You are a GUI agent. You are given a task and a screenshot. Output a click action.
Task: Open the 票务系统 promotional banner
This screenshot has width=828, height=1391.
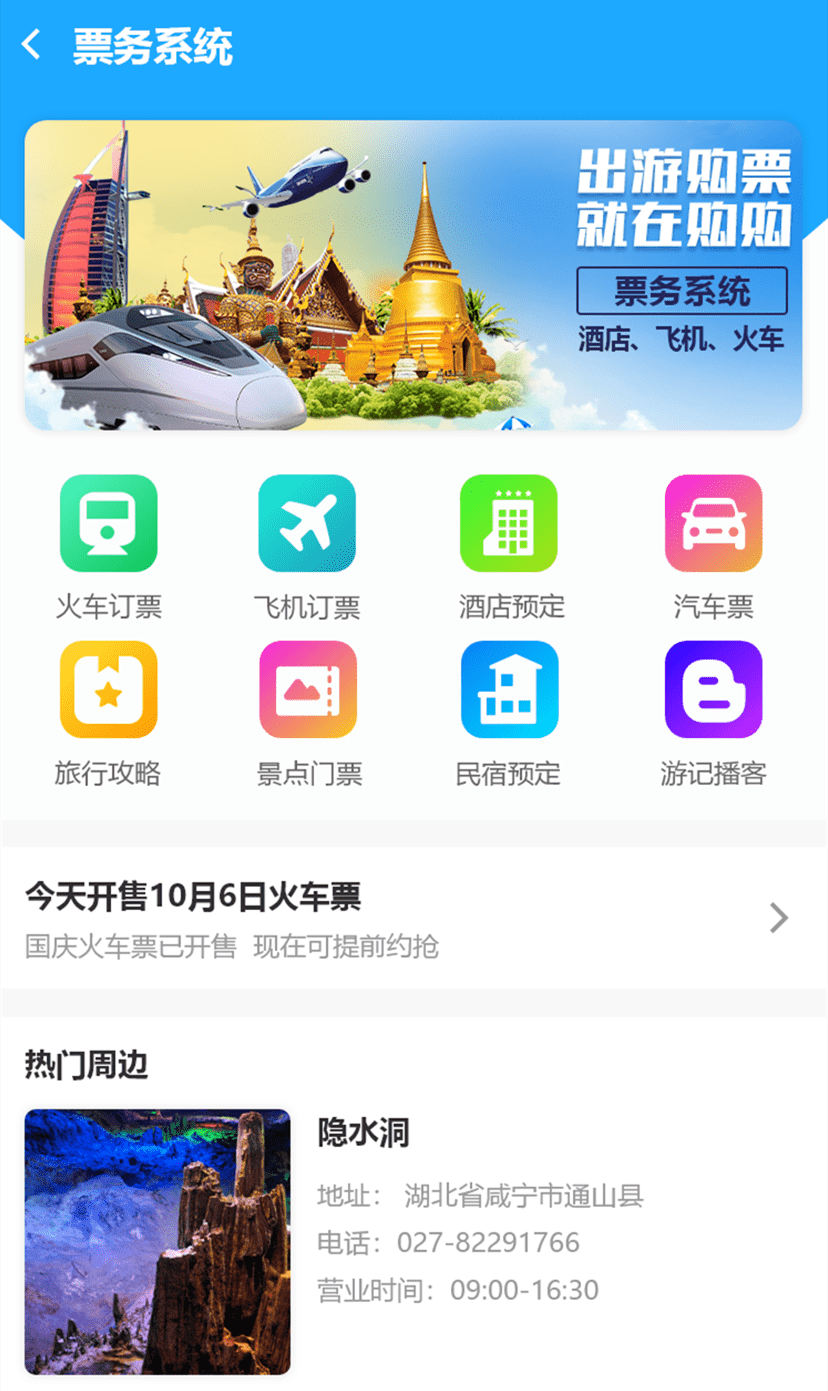coord(413,275)
